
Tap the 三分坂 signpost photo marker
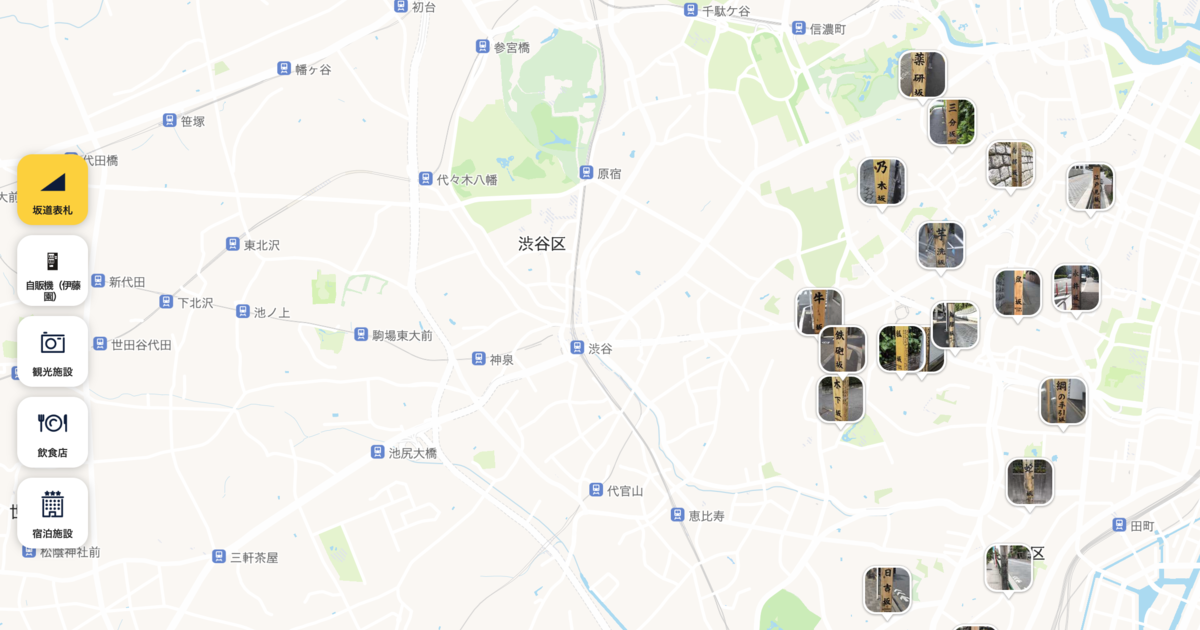click(951, 122)
